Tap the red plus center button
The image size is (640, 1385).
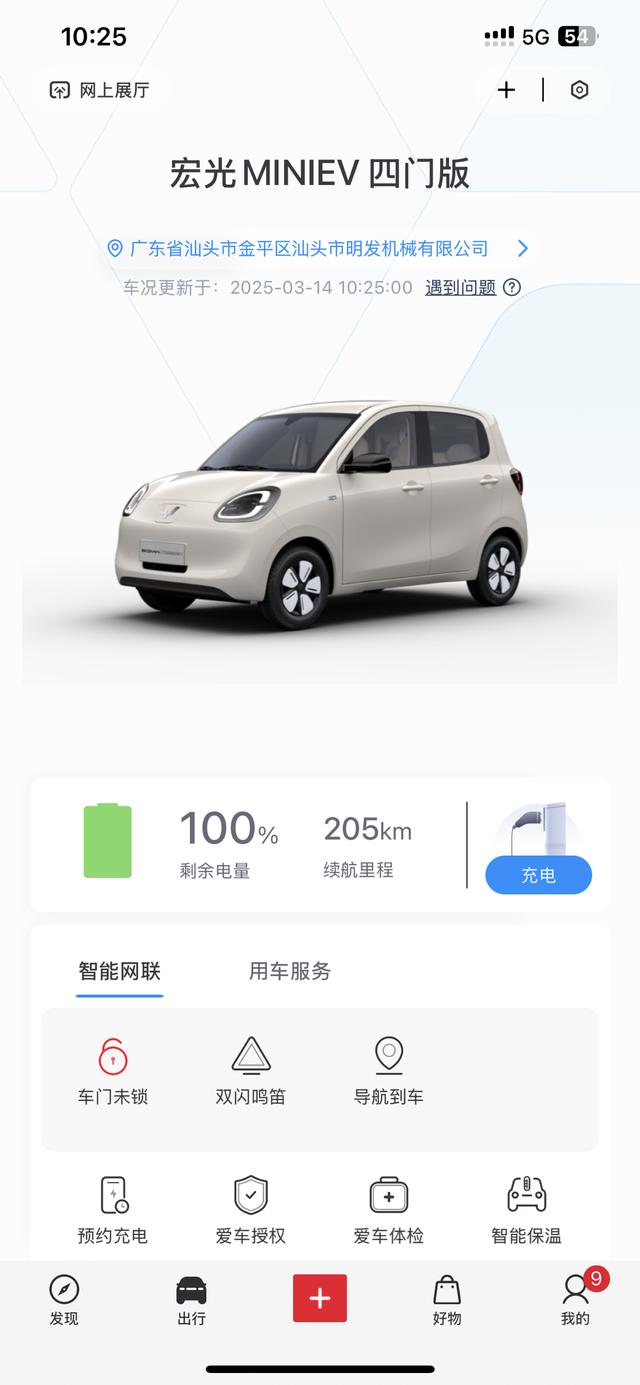320,1298
